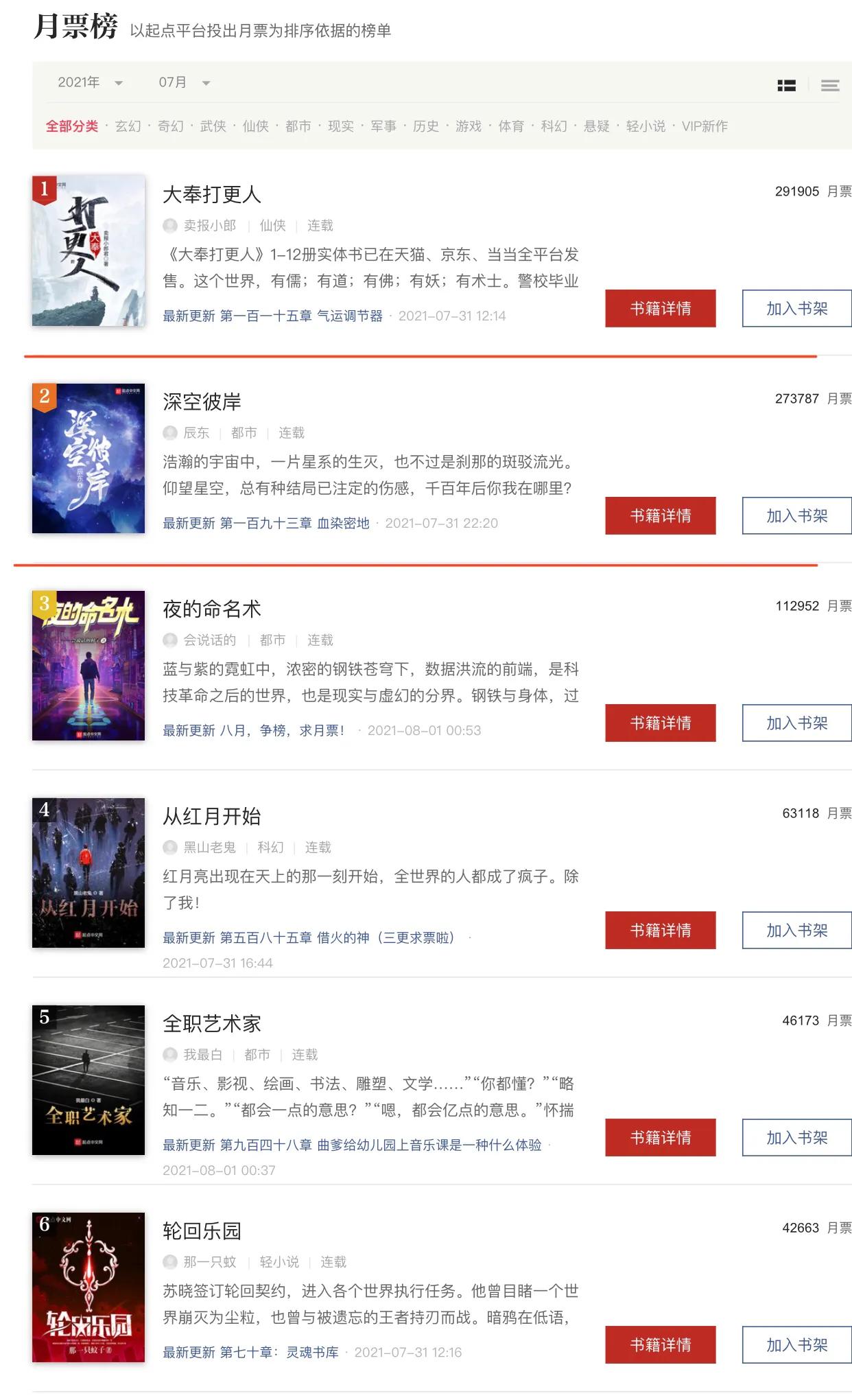Open the 全职艺术家 title link
Image resolution: width=852 pixels, height=1400 pixels.
pos(212,1024)
